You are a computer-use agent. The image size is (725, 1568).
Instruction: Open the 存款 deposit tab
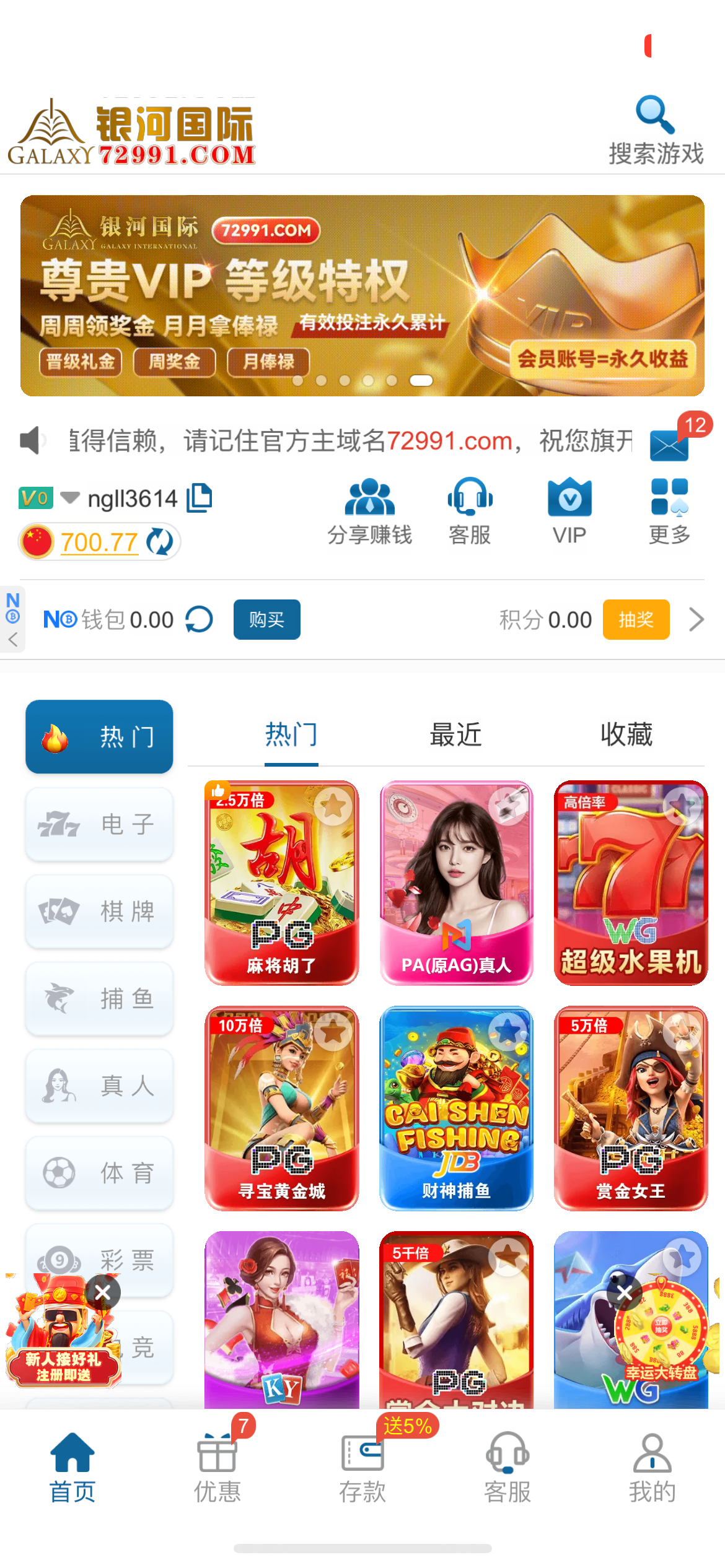tap(362, 1468)
